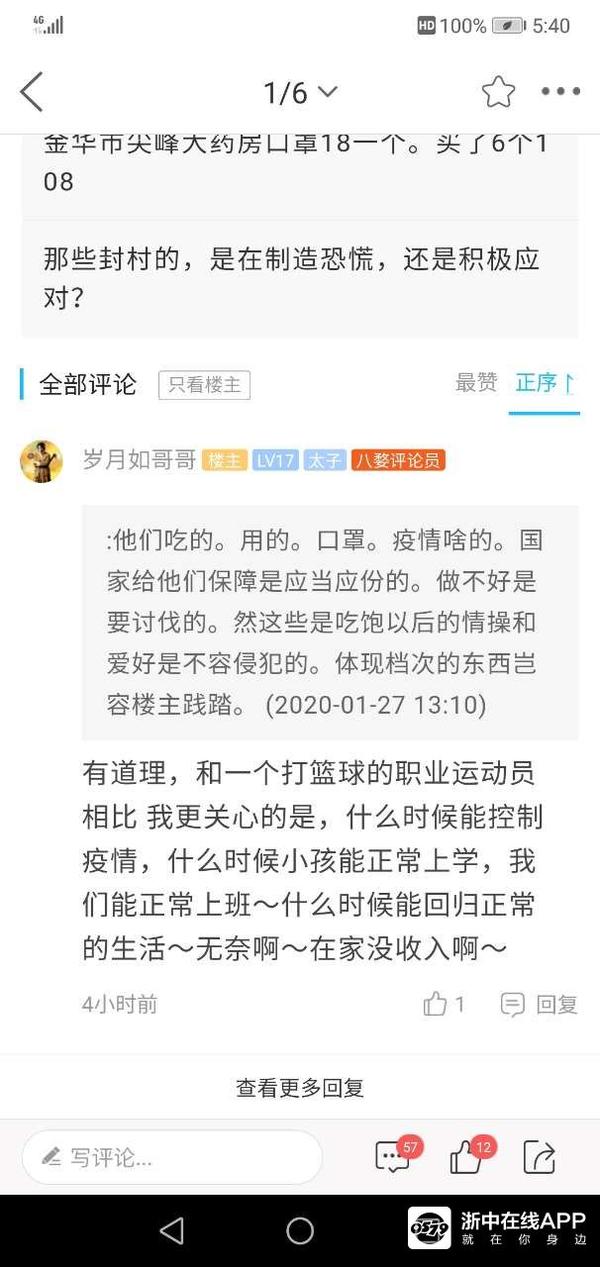Image resolution: width=600 pixels, height=1267 pixels.
Task: Like 岁月如哥哥's comment
Action: 443,1004
